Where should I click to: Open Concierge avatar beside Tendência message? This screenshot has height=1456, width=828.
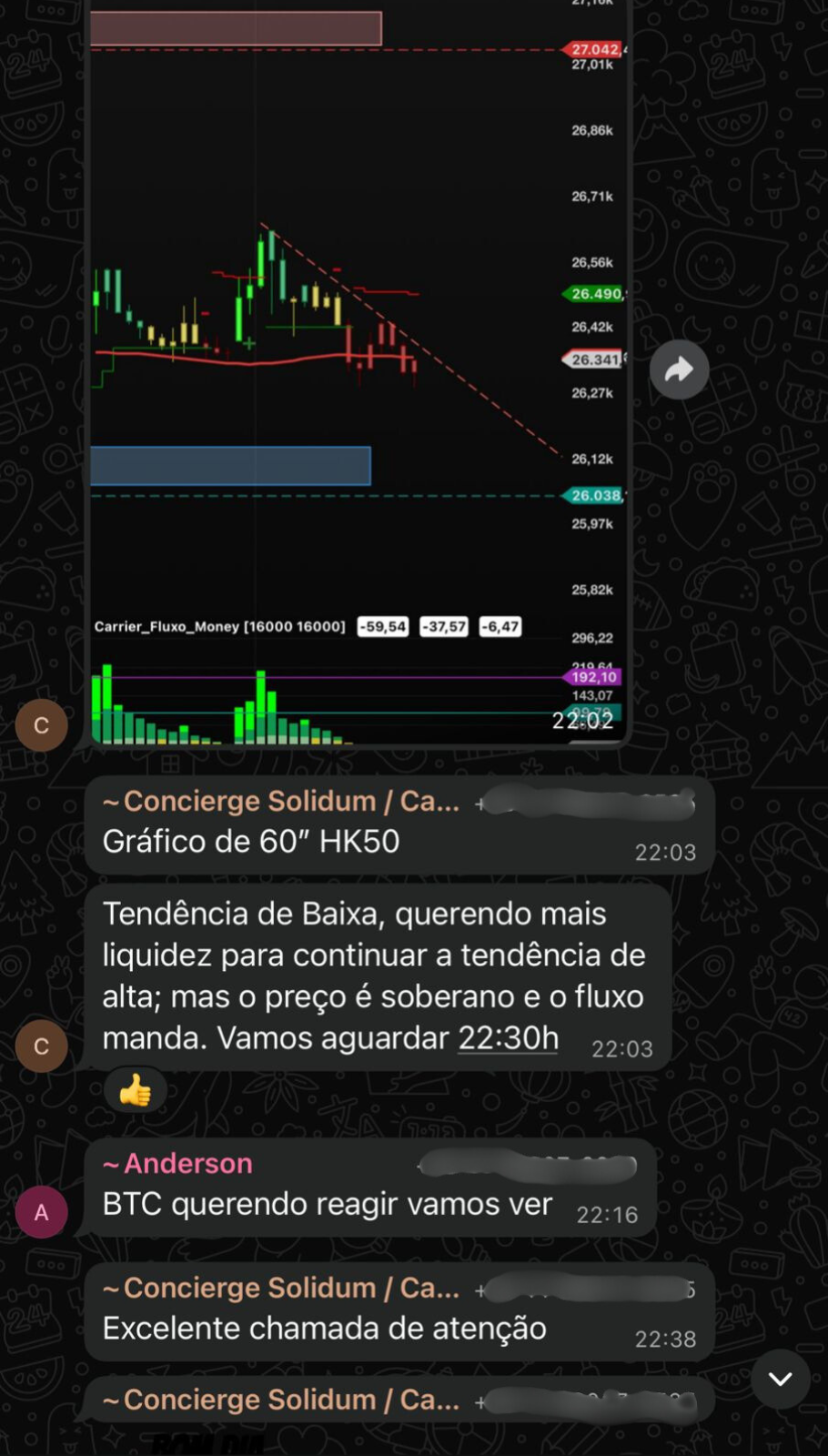click(x=41, y=1046)
